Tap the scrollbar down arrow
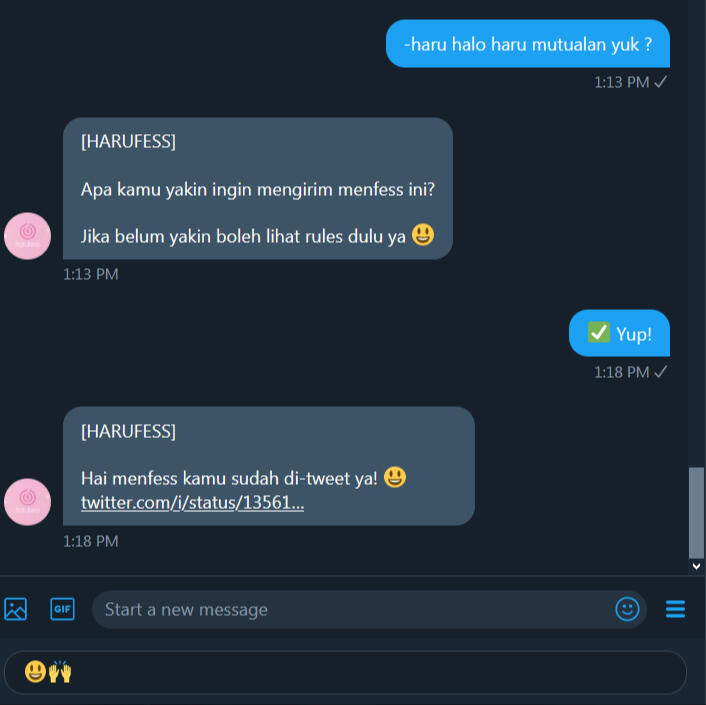The image size is (706, 705). coord(696,566)
